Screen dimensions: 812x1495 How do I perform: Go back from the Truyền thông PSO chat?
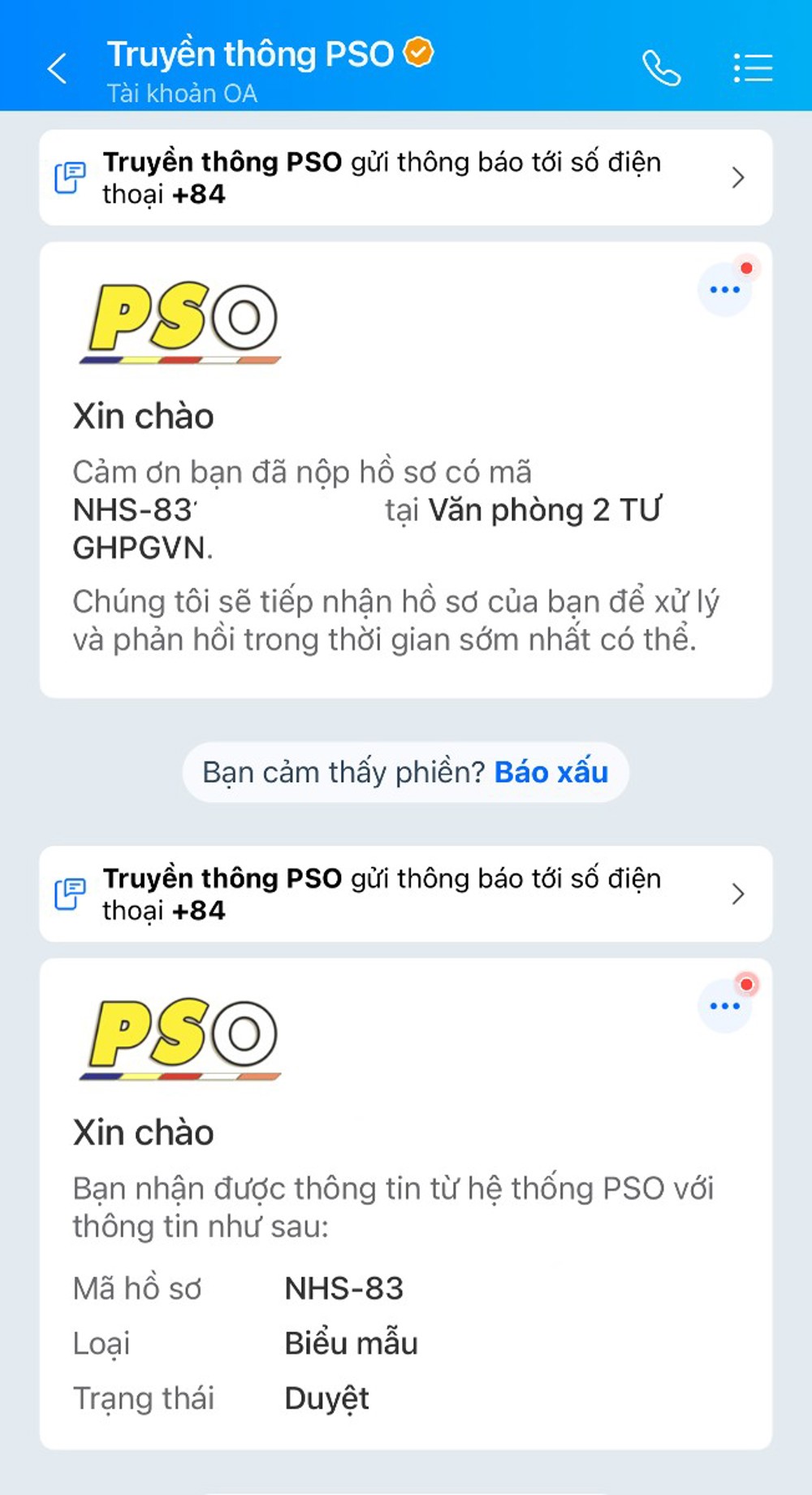point(57,69)
